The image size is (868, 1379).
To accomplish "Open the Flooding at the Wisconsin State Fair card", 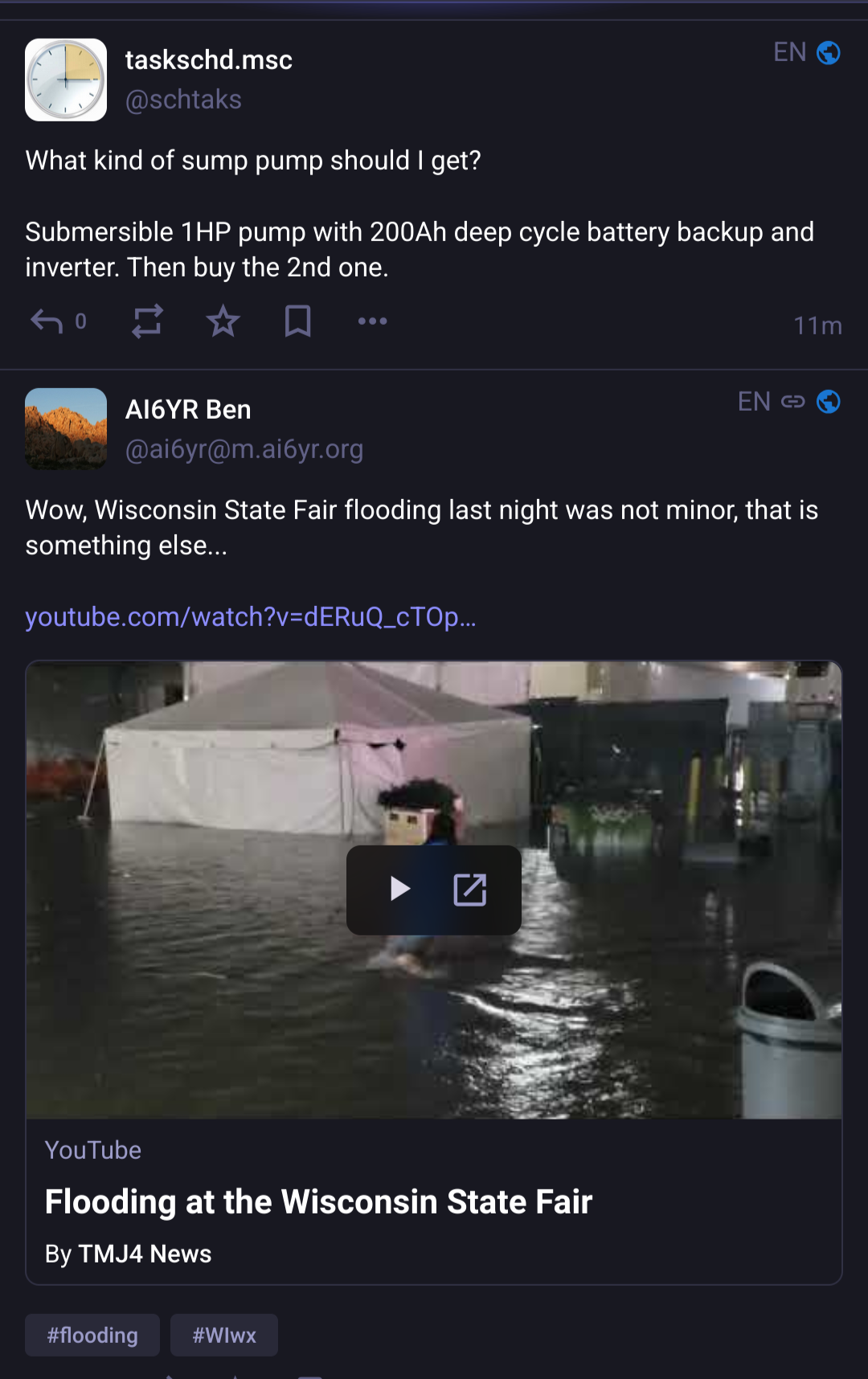I will 318,1202.
